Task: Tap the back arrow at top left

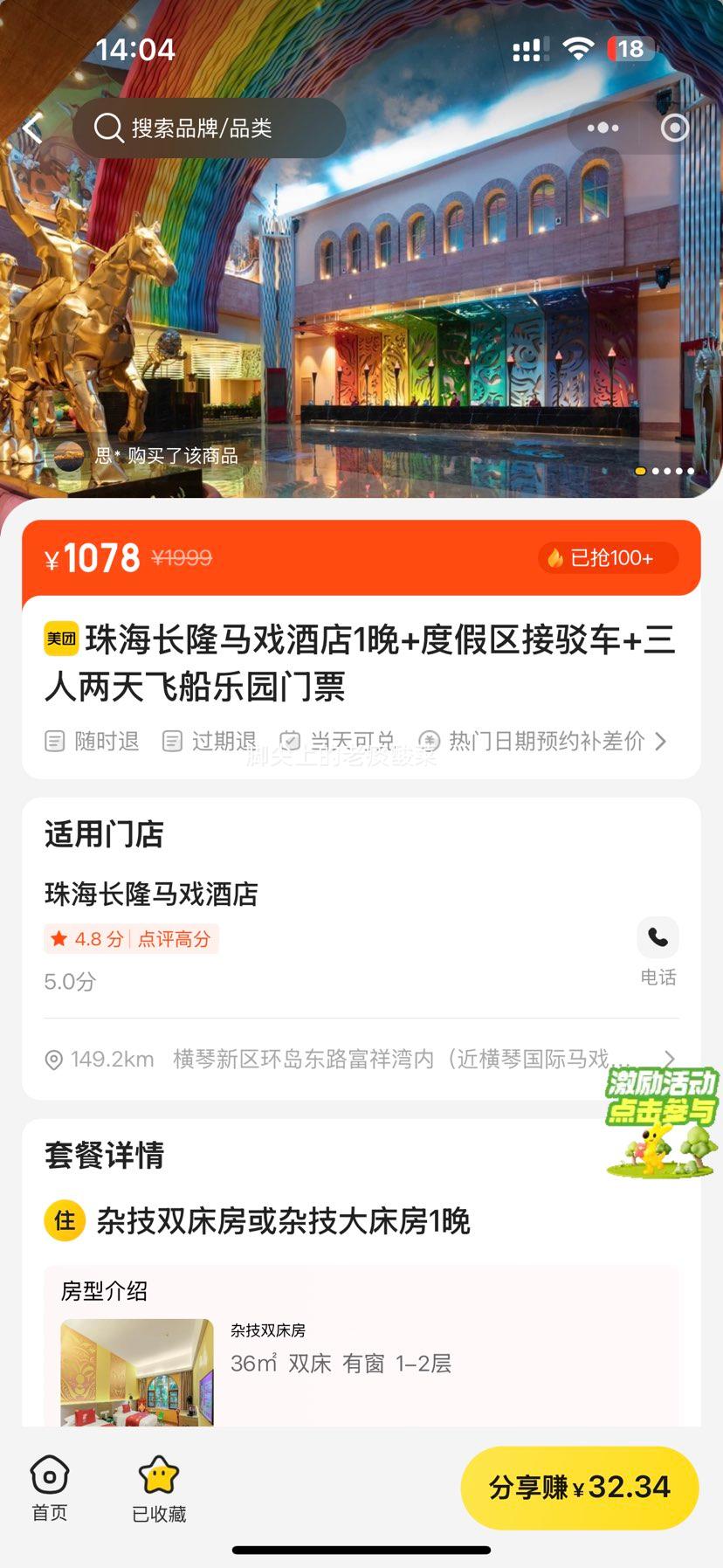Action: (x=32, y=128)
